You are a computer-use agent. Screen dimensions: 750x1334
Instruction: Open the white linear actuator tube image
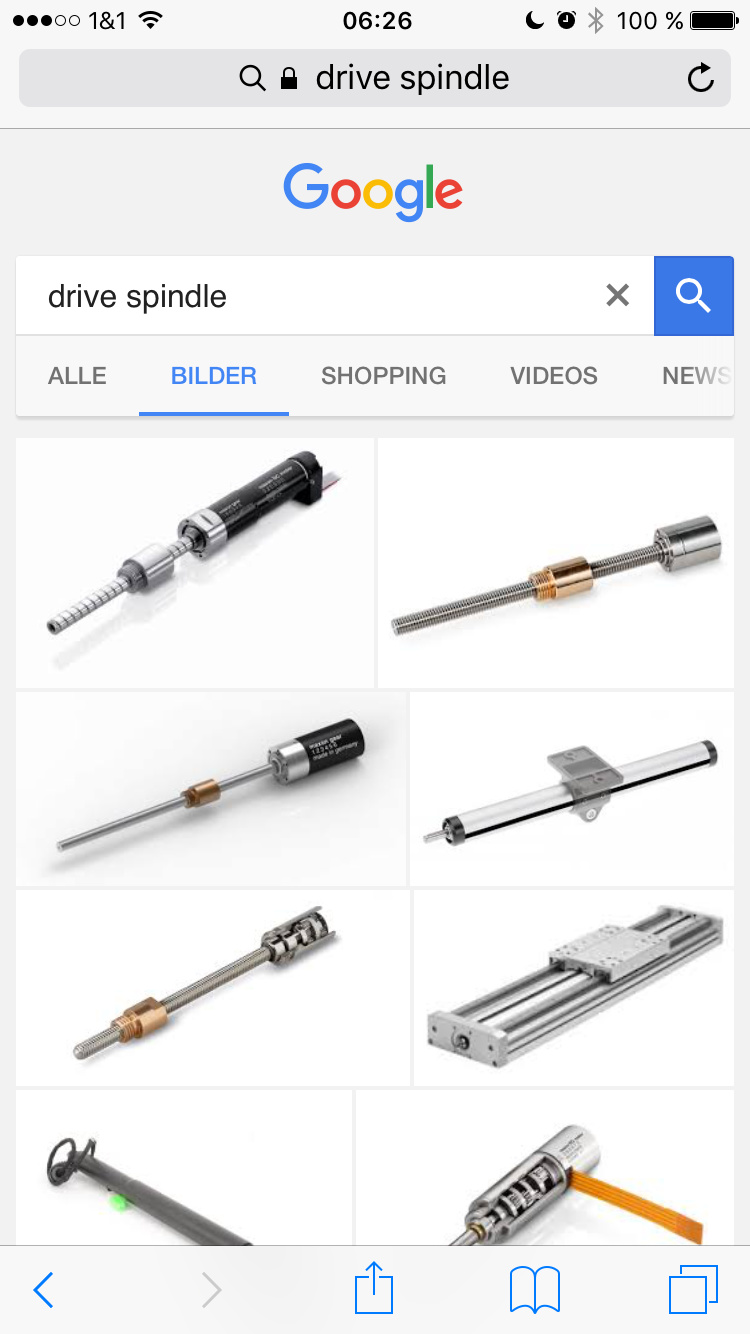[571, 788]
